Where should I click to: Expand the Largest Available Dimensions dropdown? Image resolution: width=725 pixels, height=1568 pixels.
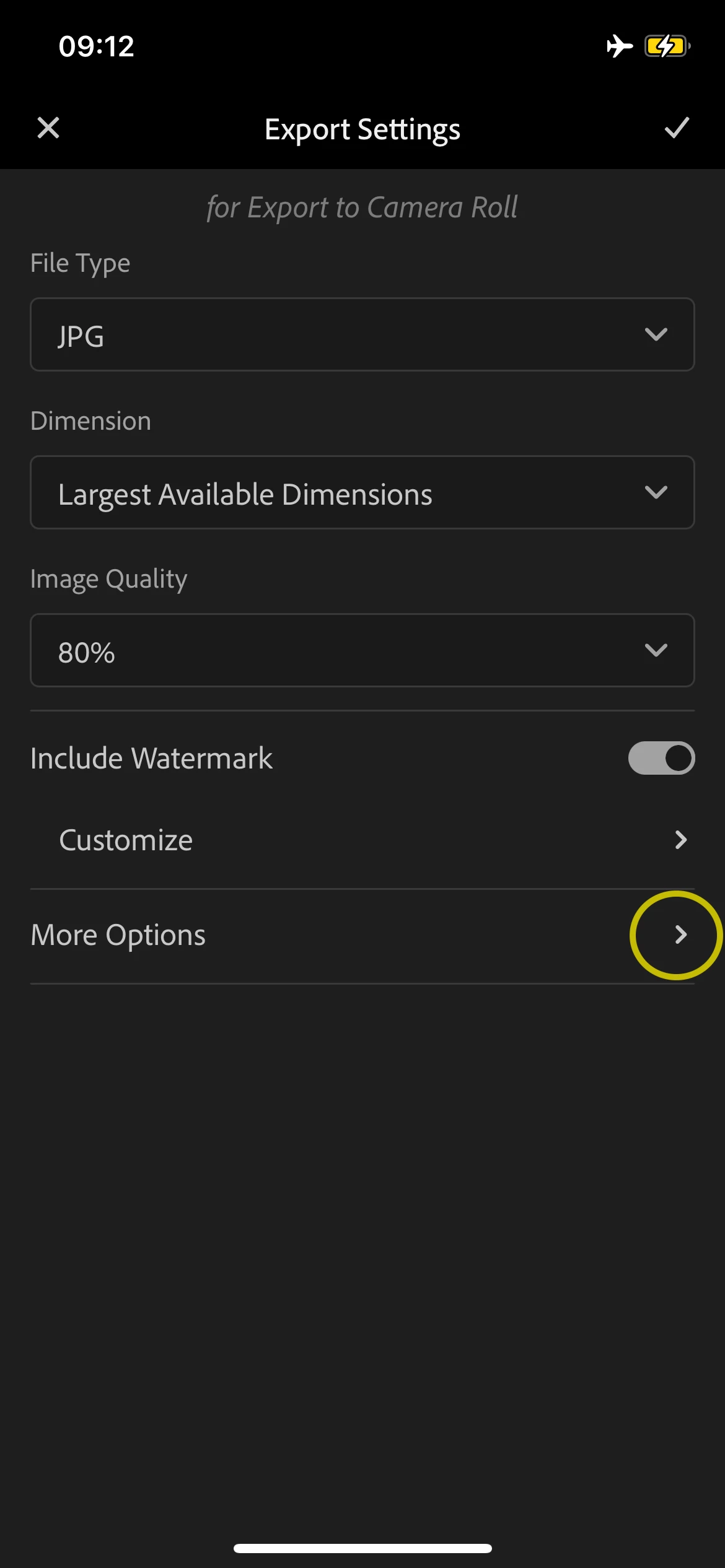(362, 492)
